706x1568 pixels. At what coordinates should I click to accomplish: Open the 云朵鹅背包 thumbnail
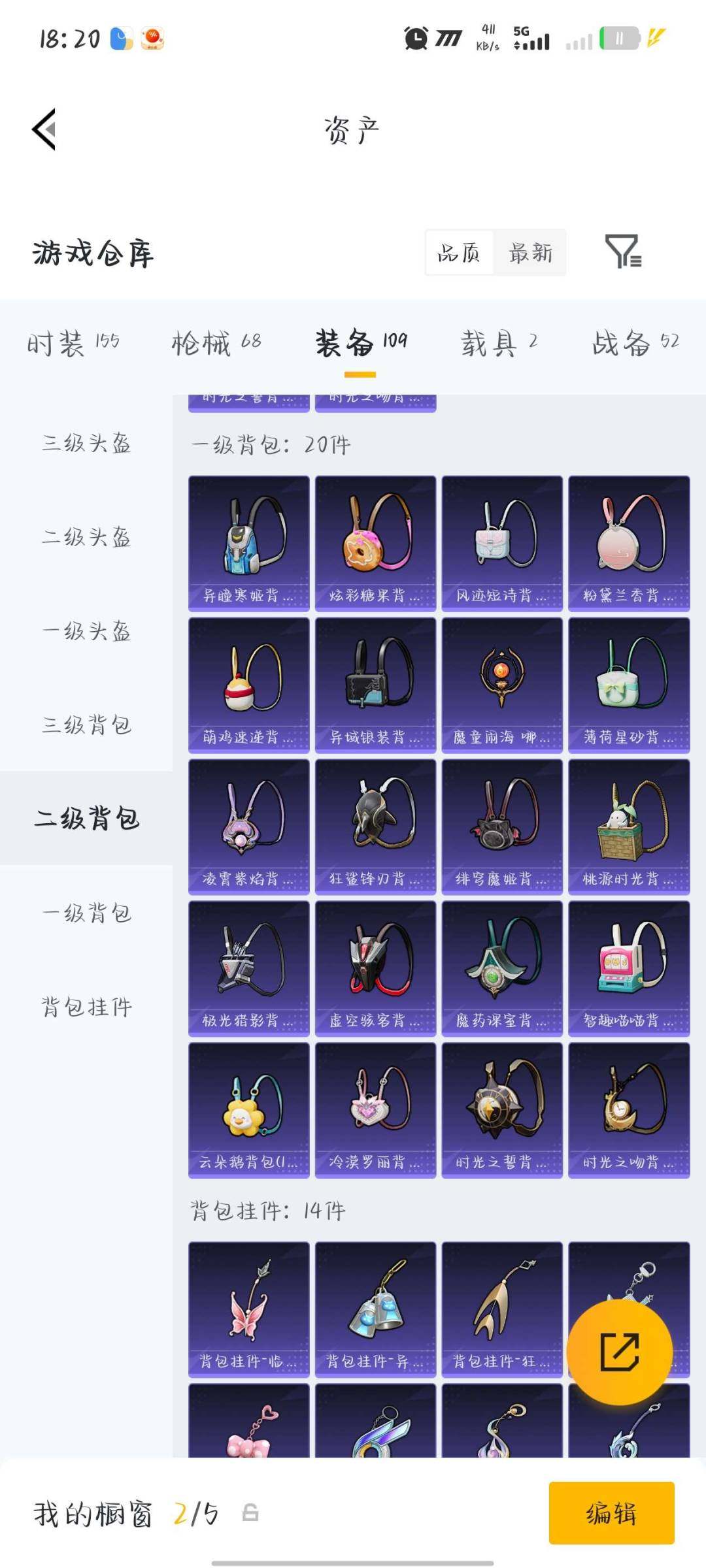(248, 1108)
